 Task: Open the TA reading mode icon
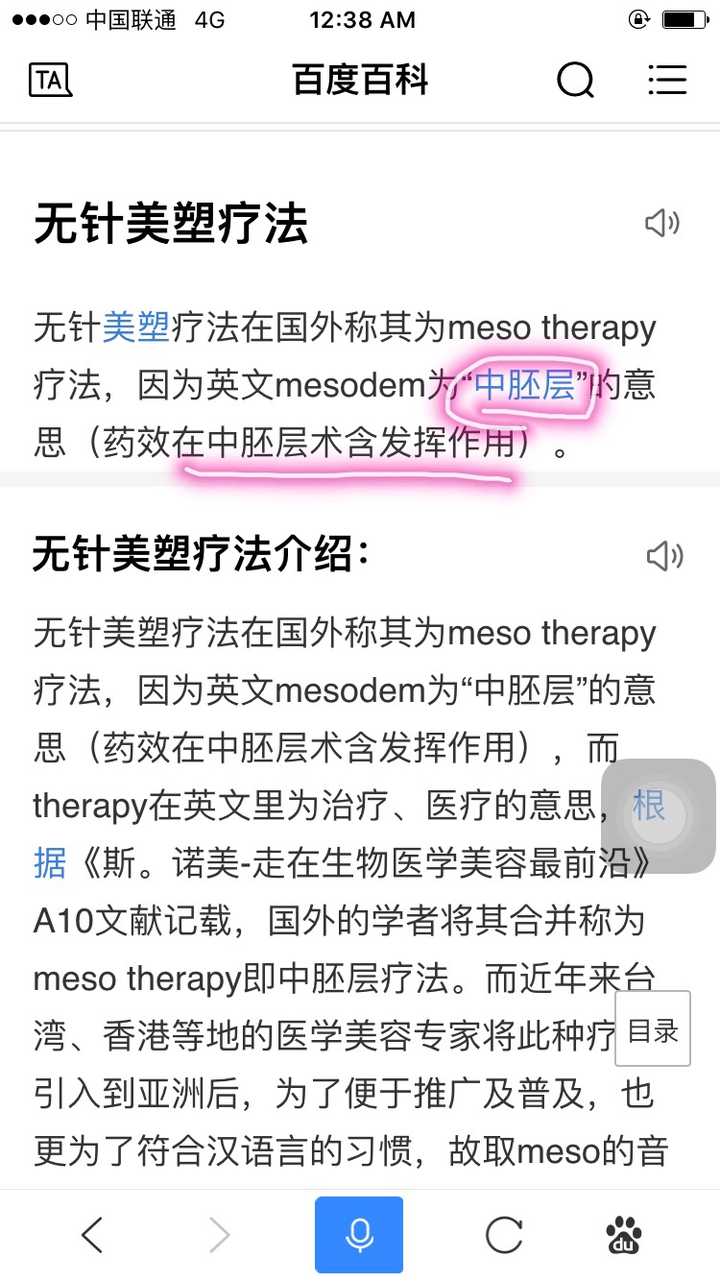coord(50,80)
